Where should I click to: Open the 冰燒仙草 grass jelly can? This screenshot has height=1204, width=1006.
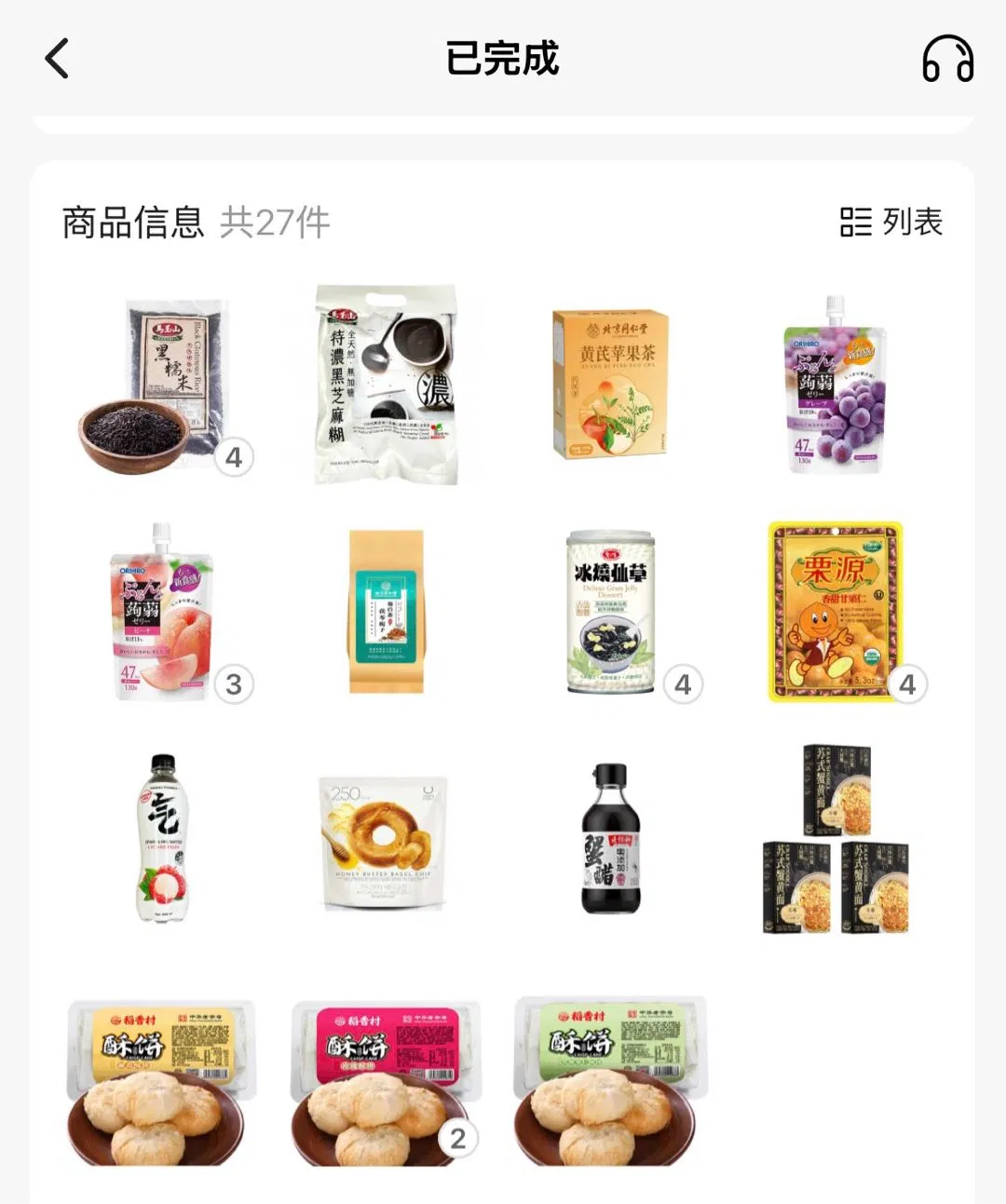click(x=610, y=612)
